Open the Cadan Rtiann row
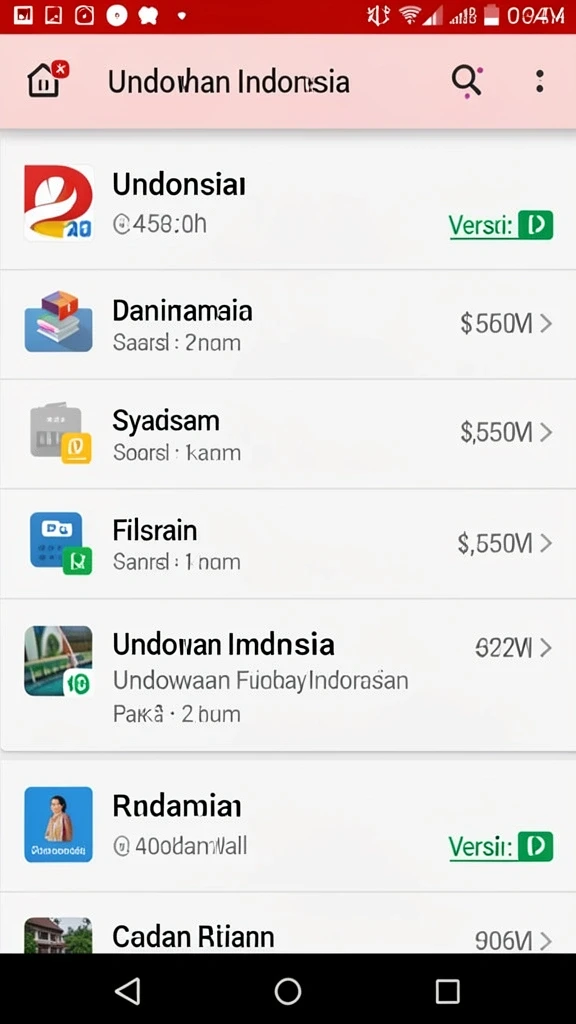Viewport: 576px width, 1024px height. (288, 923)
